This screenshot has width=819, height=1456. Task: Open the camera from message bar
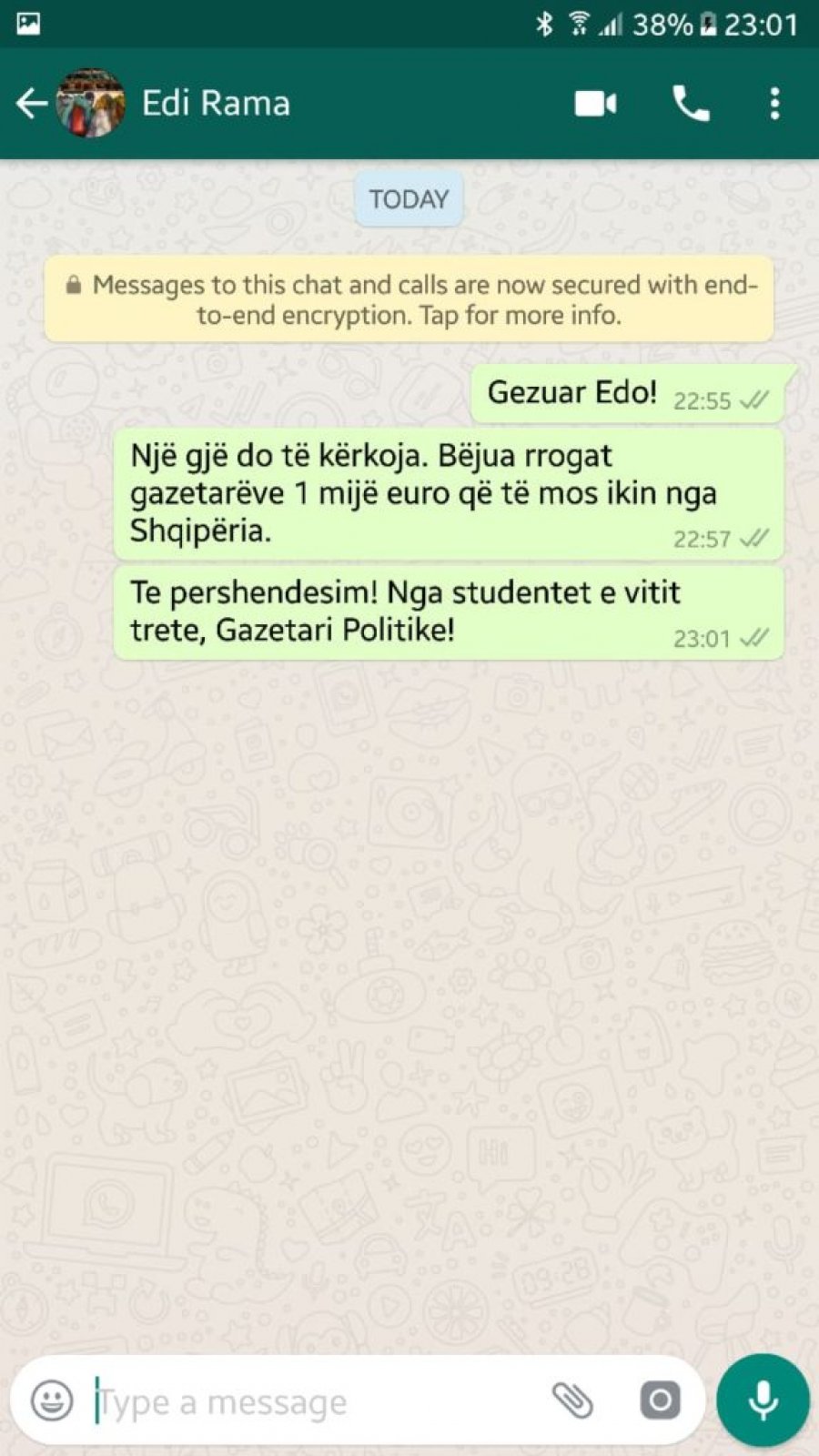(660, 1400)
